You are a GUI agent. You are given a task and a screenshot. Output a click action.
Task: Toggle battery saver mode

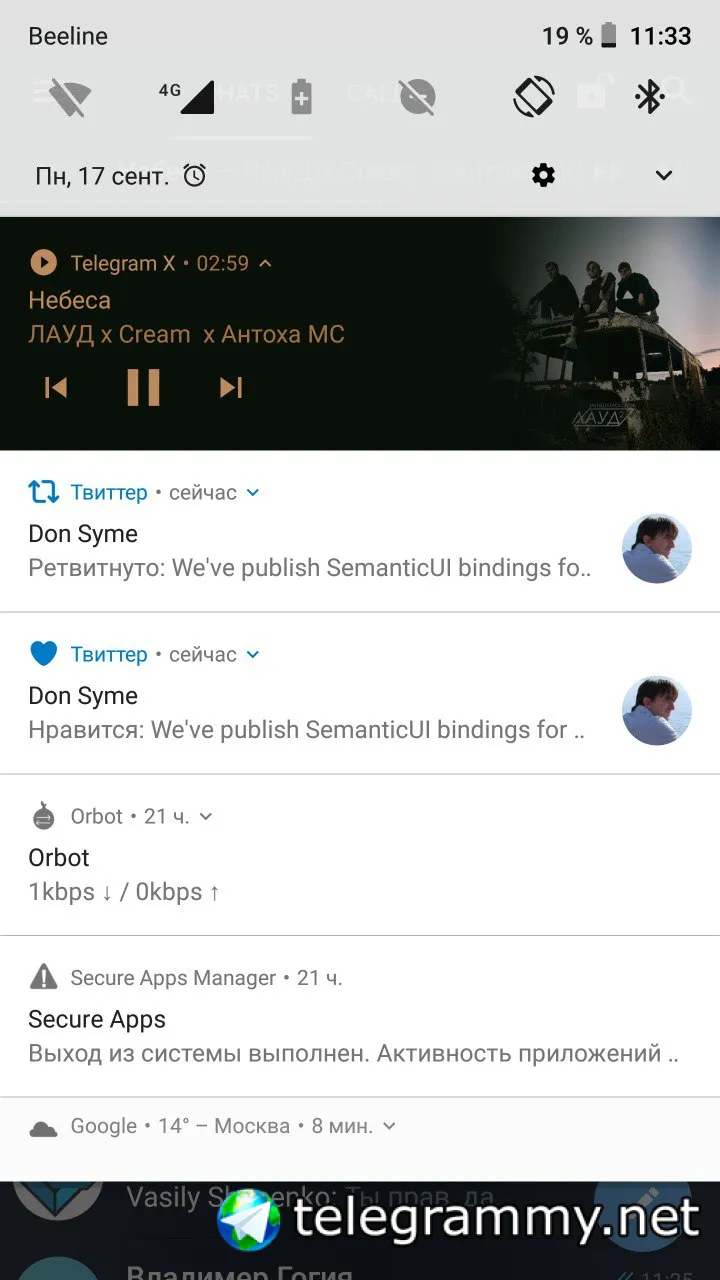pos(301,97)
